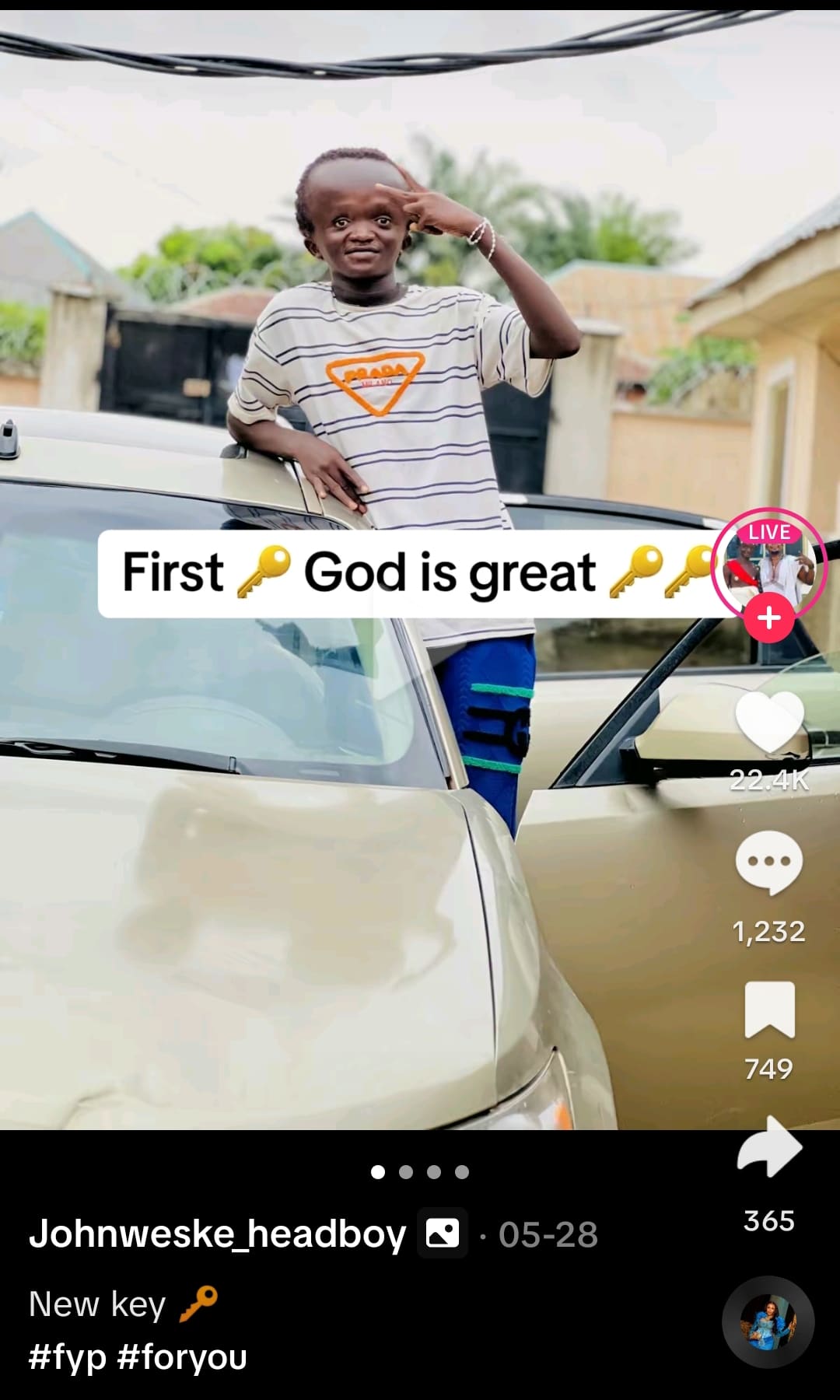Share this post via arrow icon

769,1146
